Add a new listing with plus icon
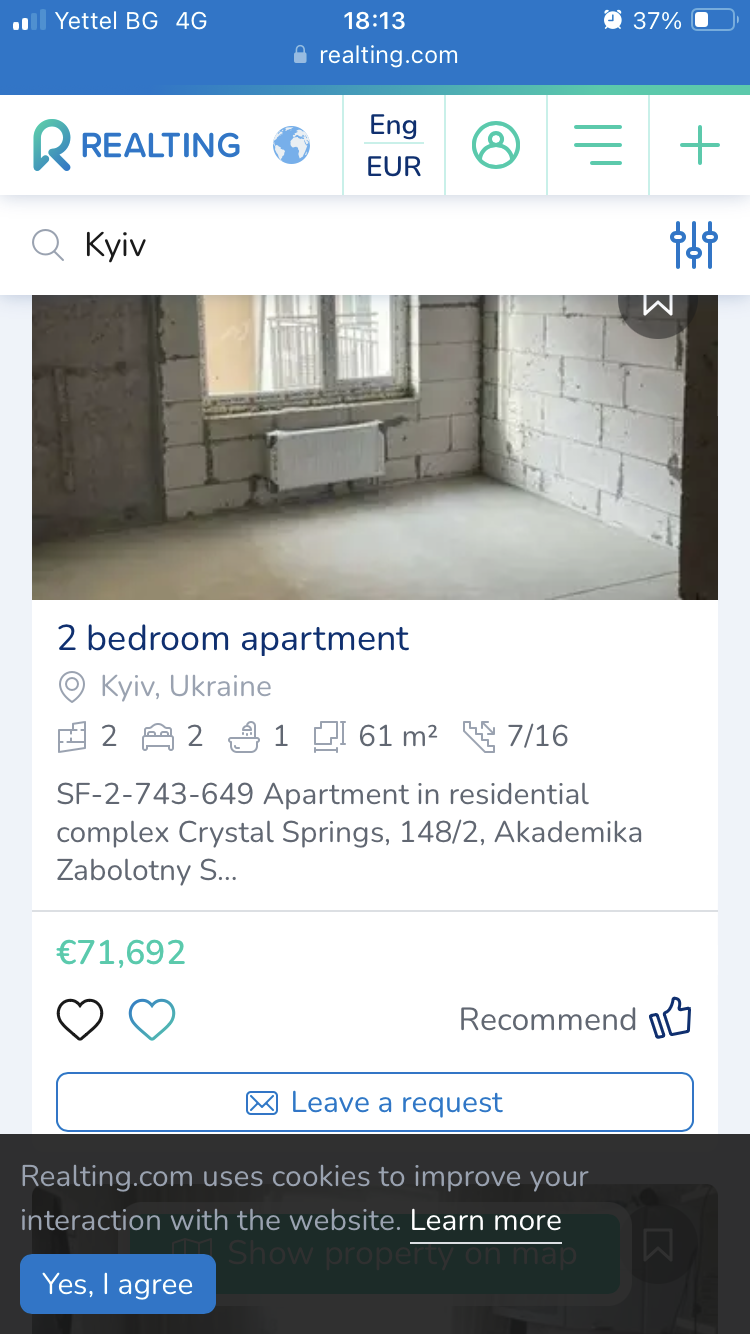Screen dimensions: 750x1334 coord(700,145)
